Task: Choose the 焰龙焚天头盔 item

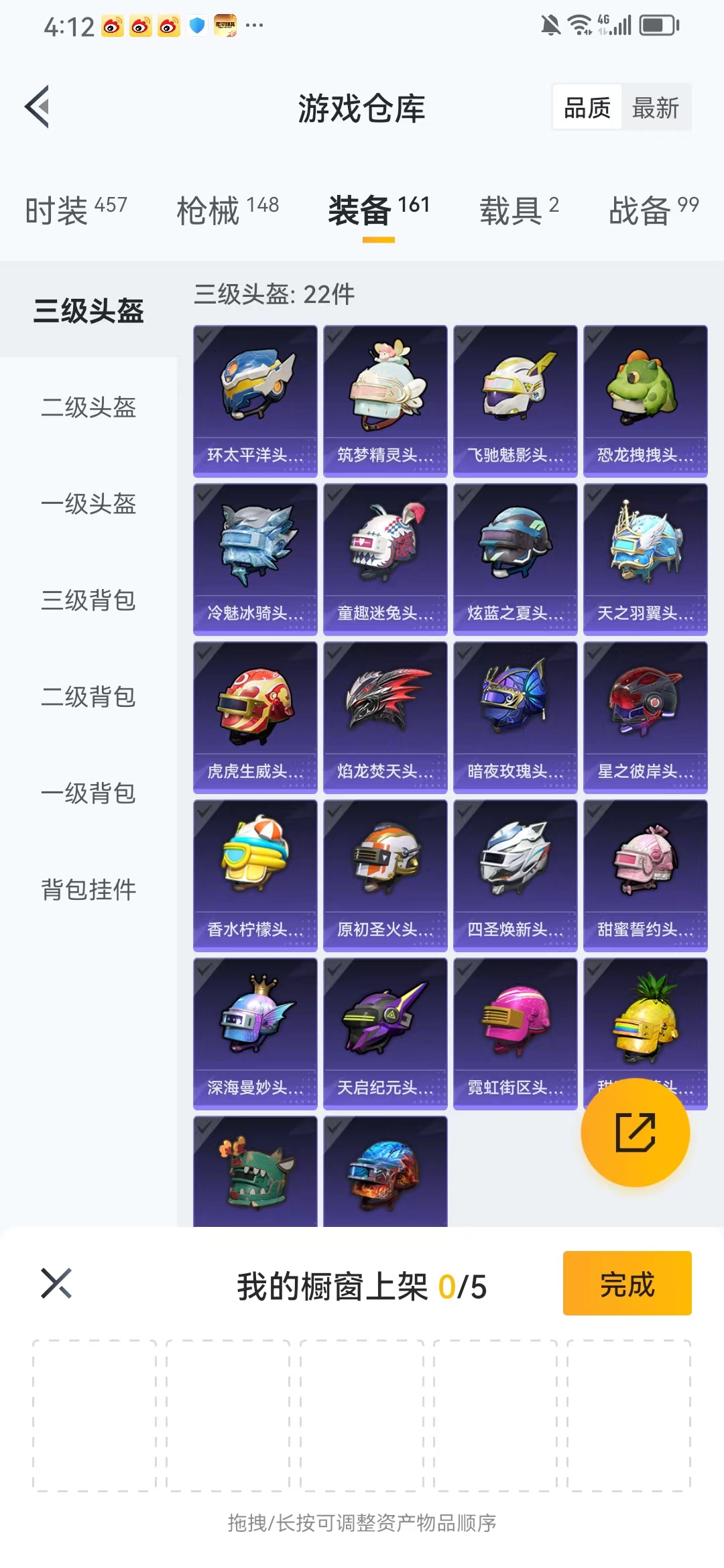Action: coord(385,717)
